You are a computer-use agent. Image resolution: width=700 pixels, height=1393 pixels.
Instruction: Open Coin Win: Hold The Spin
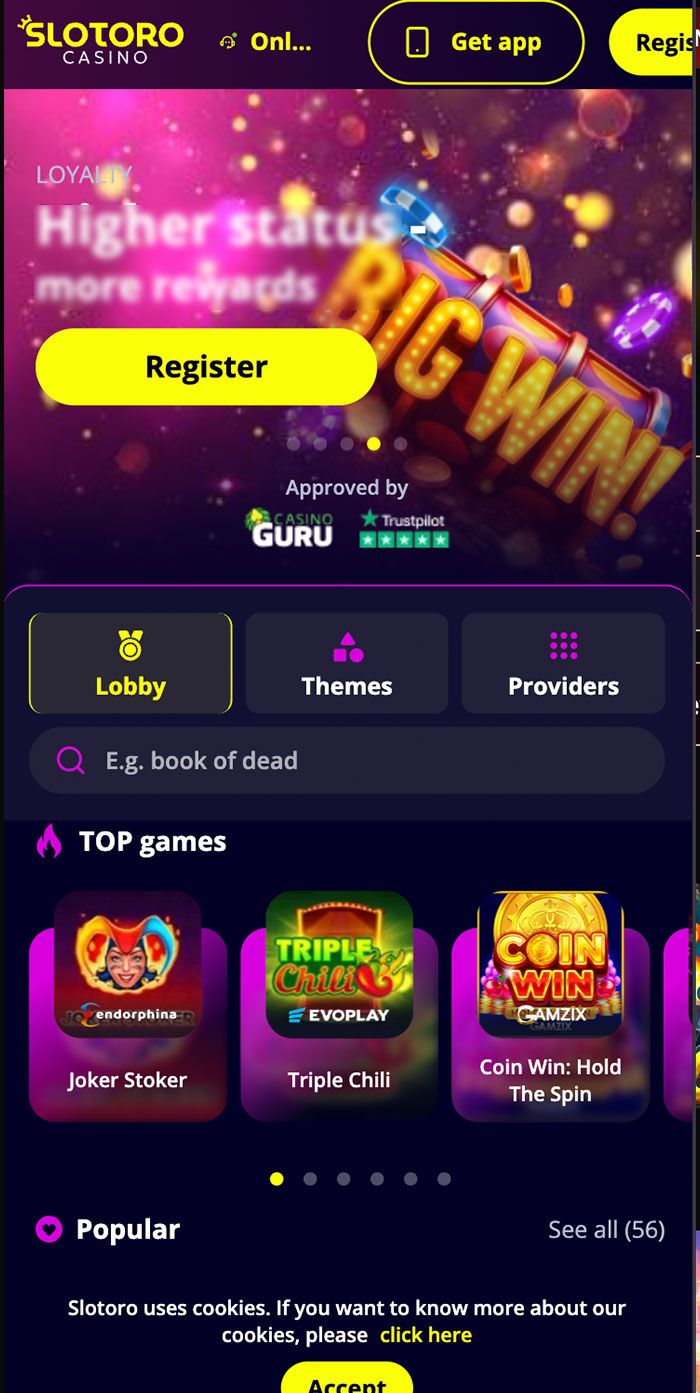coord(550,1005)
